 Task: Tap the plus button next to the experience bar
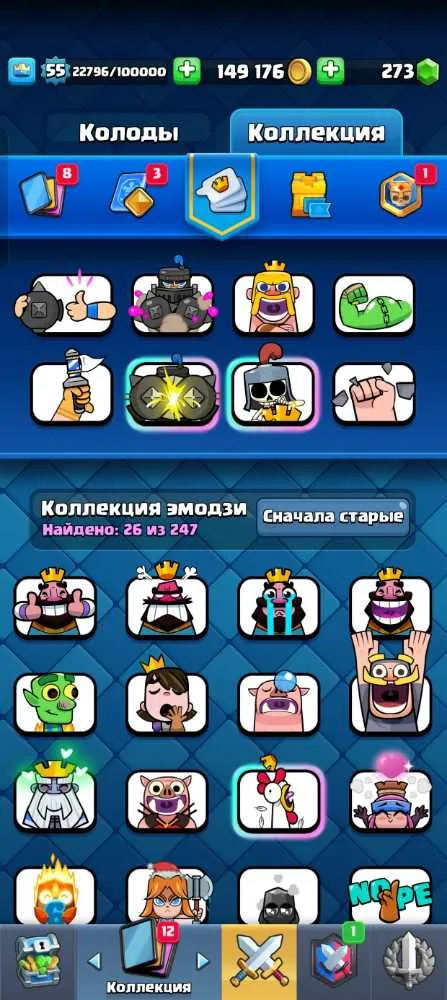(186, 71)
